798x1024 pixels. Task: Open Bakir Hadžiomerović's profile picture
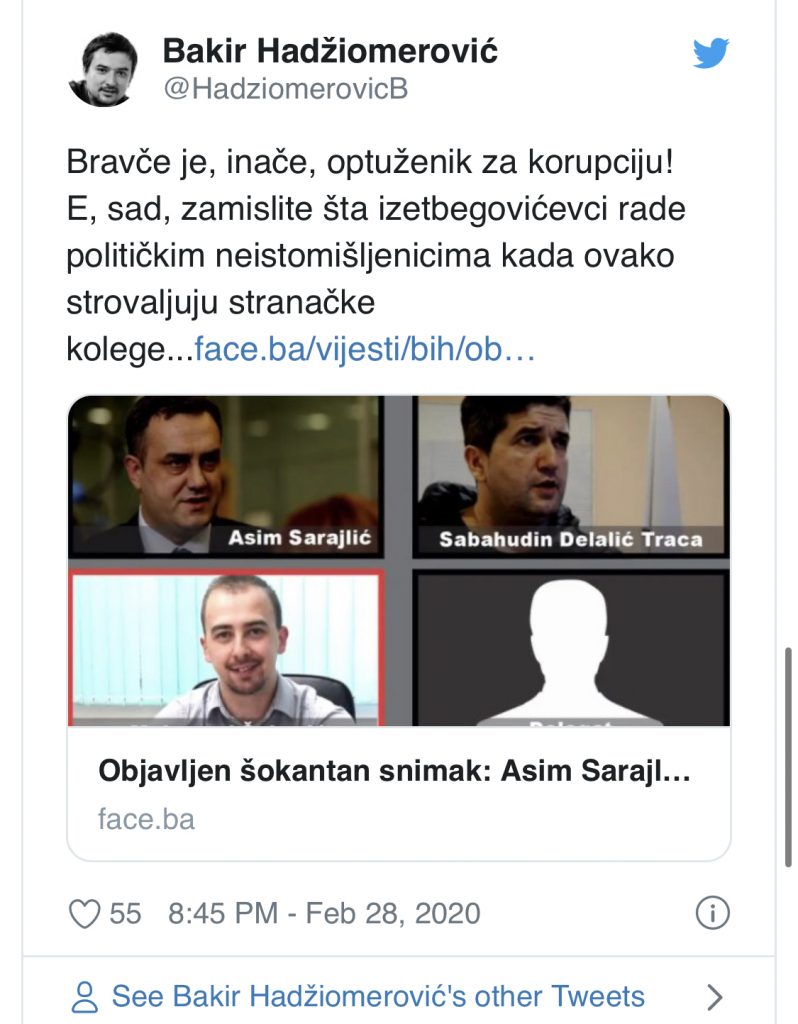pos(101,69)
